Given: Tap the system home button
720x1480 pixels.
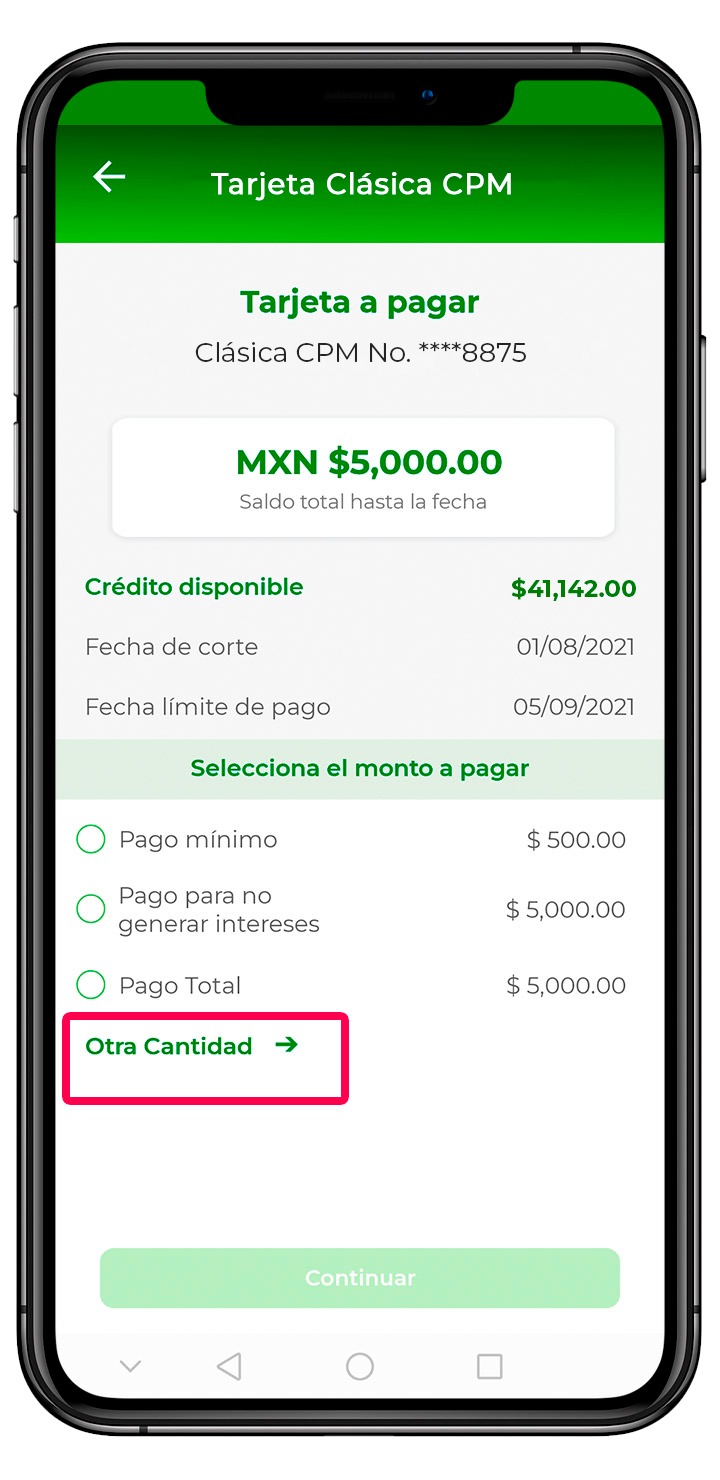Looking at the screenshot, I should pyautogui.click(x=360, y=1366).
